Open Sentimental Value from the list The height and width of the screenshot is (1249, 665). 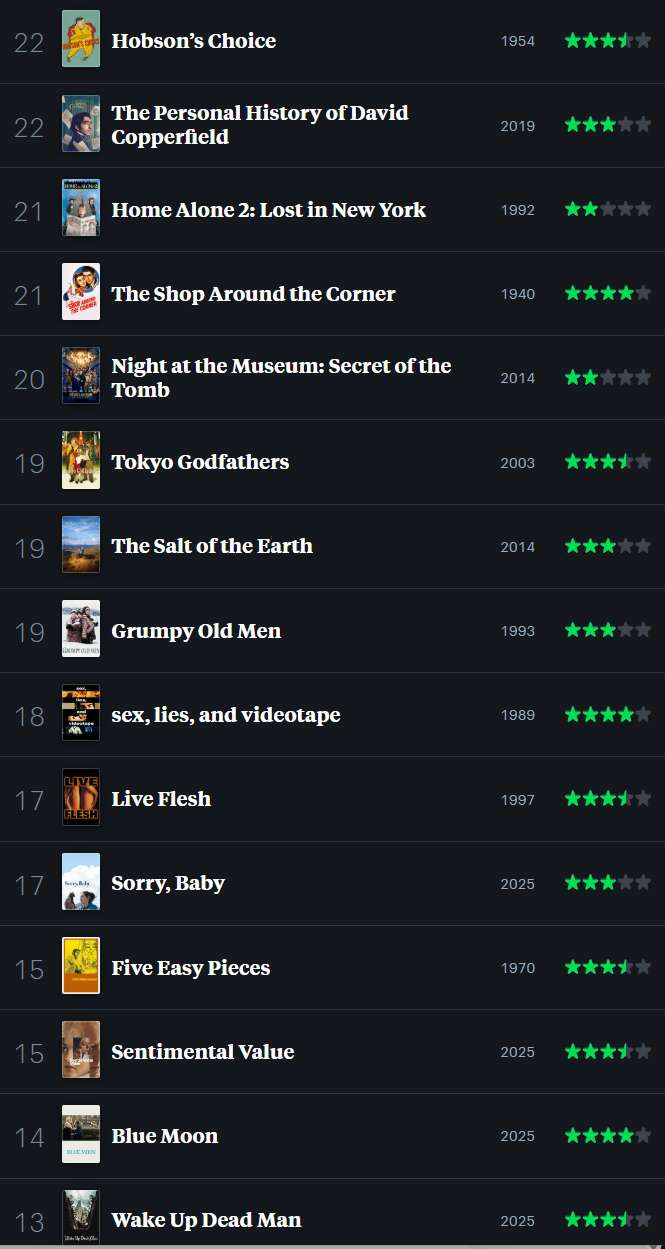point(202,1052)
